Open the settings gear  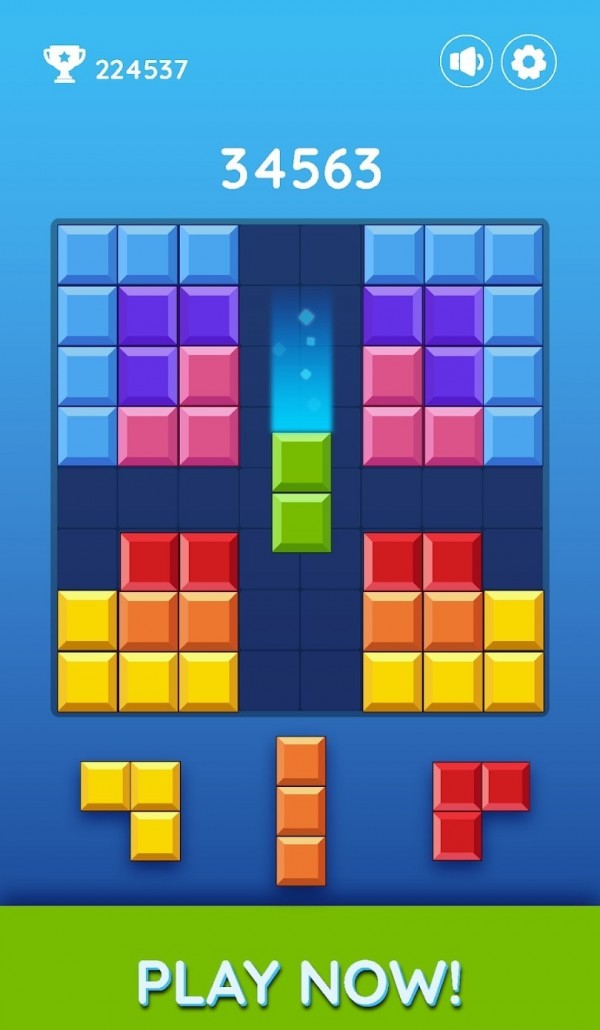(528, 62)
